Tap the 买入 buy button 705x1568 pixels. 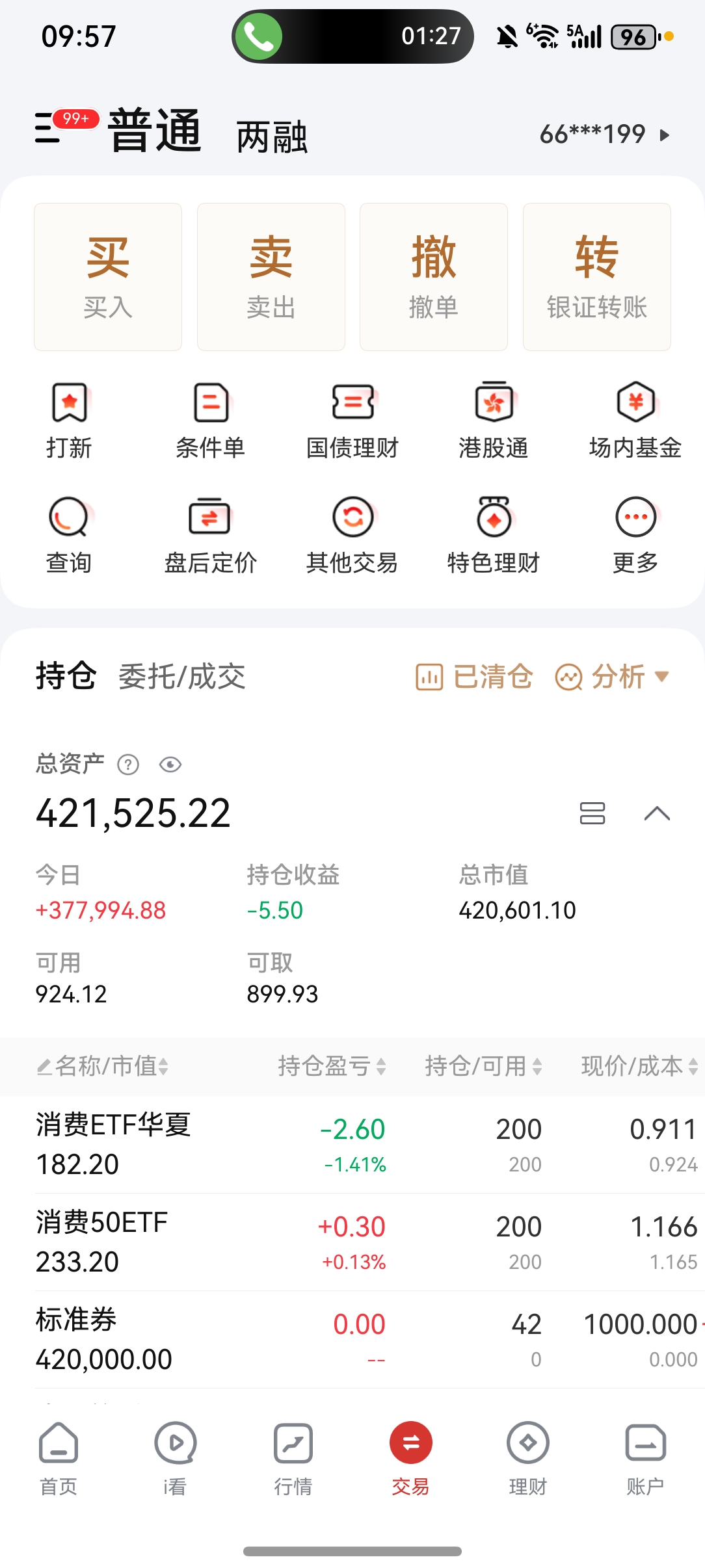[x=108, y=277]
